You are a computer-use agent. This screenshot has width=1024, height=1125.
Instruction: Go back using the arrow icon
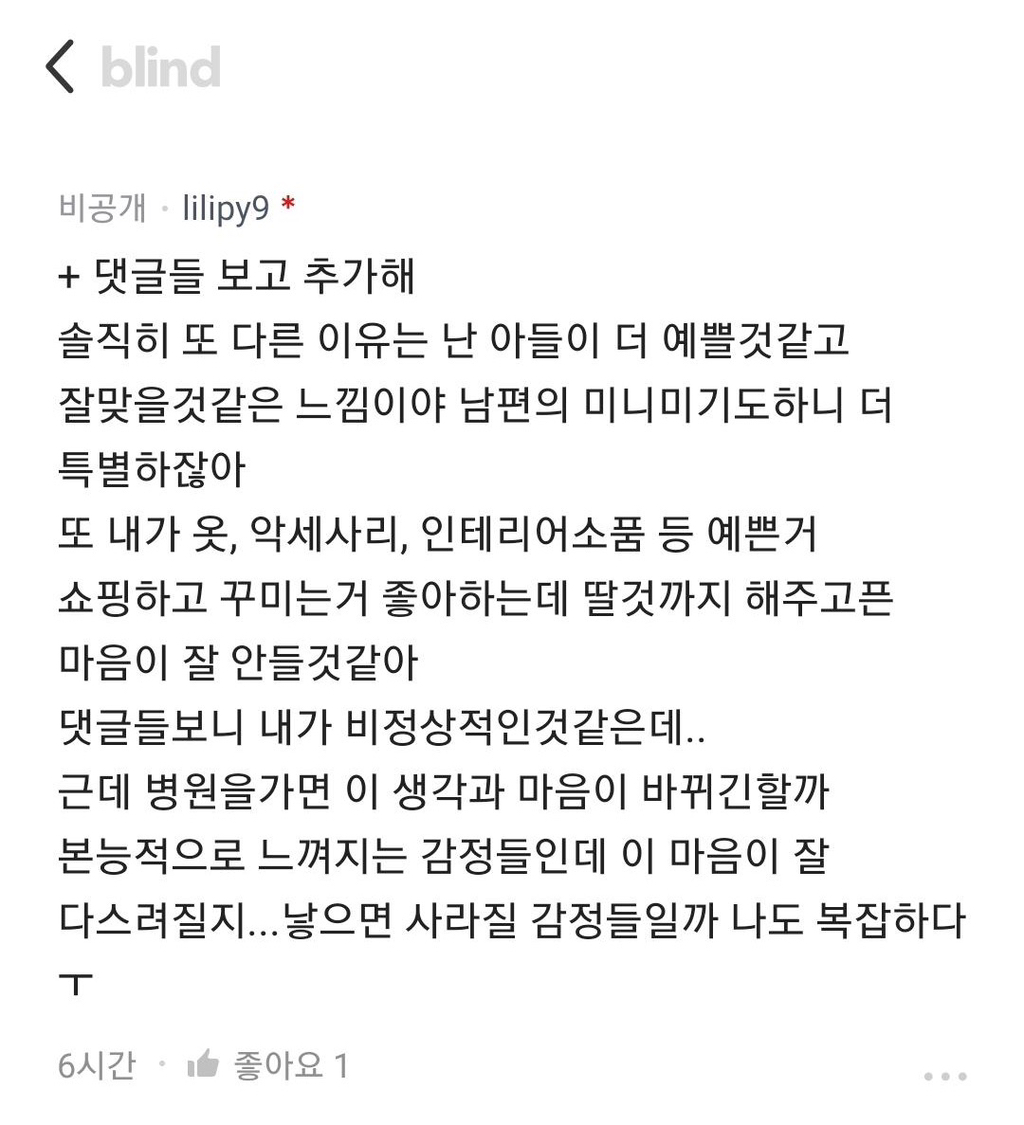click(60, 67)
